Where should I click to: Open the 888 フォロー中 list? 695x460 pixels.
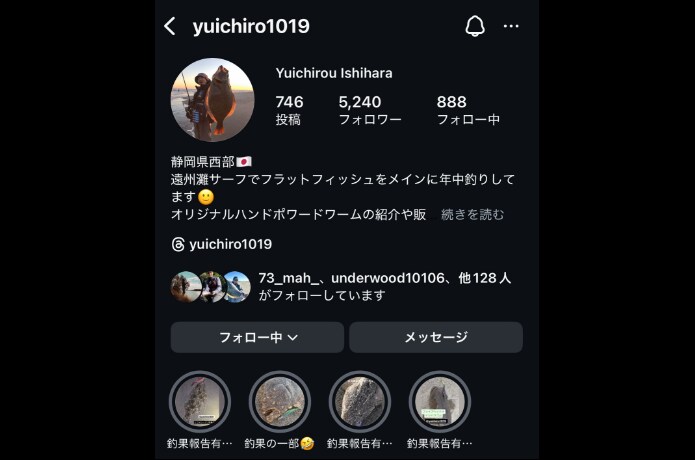tap(467, 110)
